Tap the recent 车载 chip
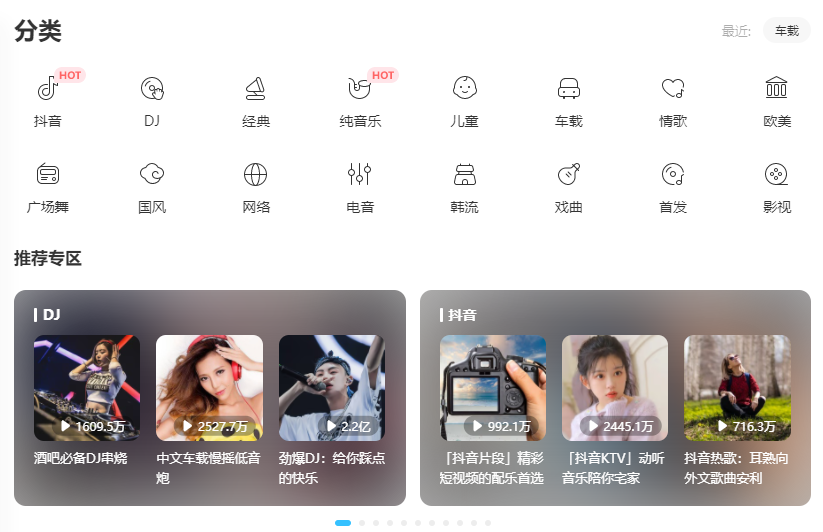Viewport: 823px width, 532px height. 786,31
